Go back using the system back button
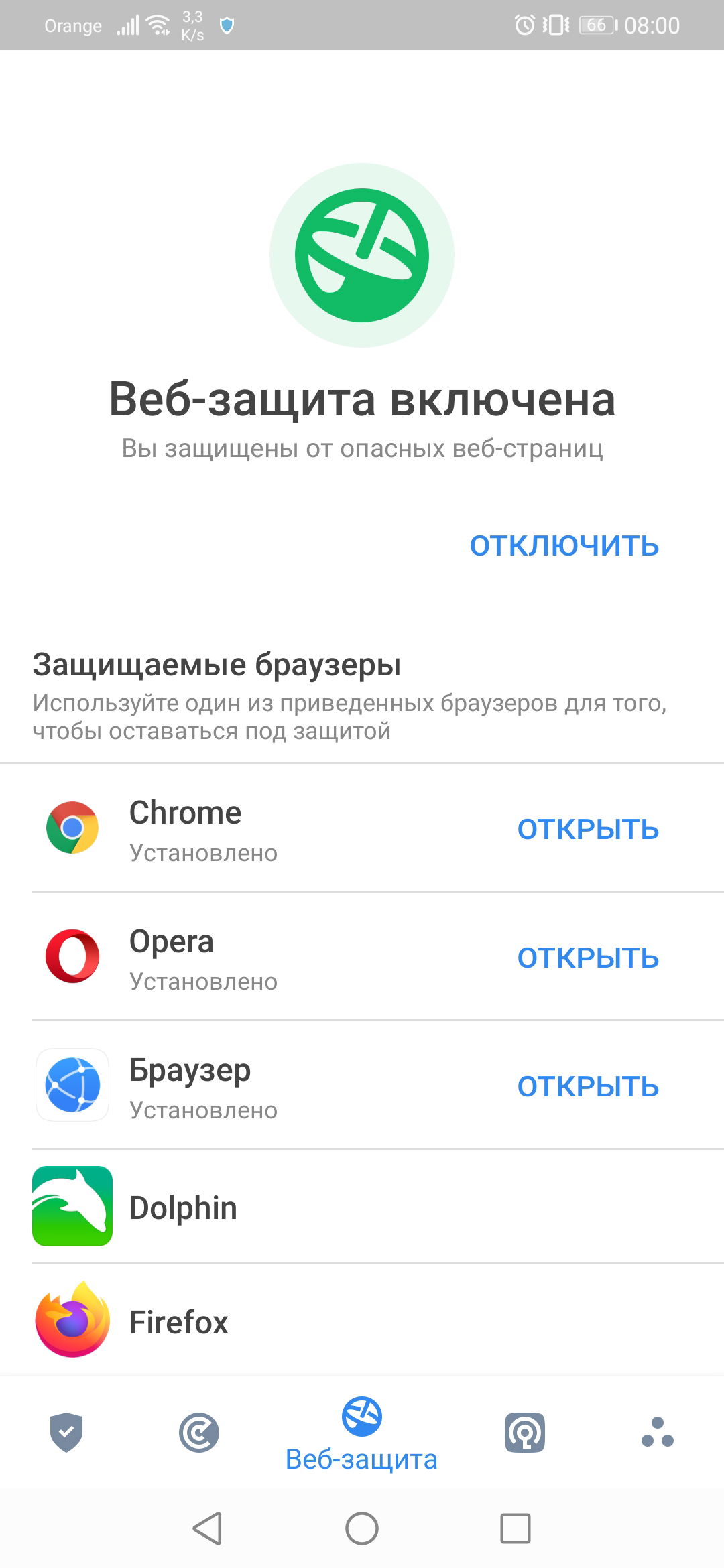Viewport: 724px width, 1568px height. tap(207, 1528)
